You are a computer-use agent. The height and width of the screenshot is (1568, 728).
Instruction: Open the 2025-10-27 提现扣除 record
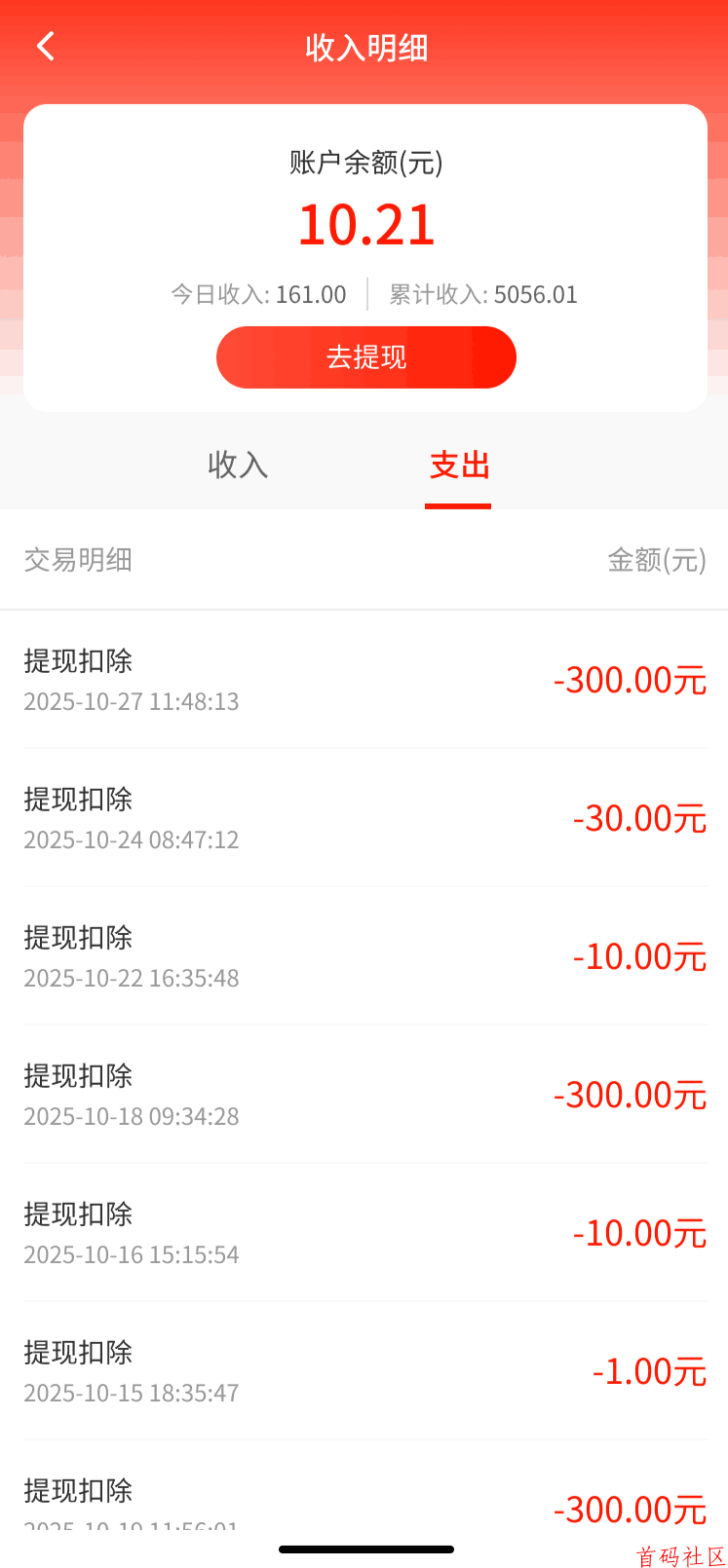coord(78,660)
